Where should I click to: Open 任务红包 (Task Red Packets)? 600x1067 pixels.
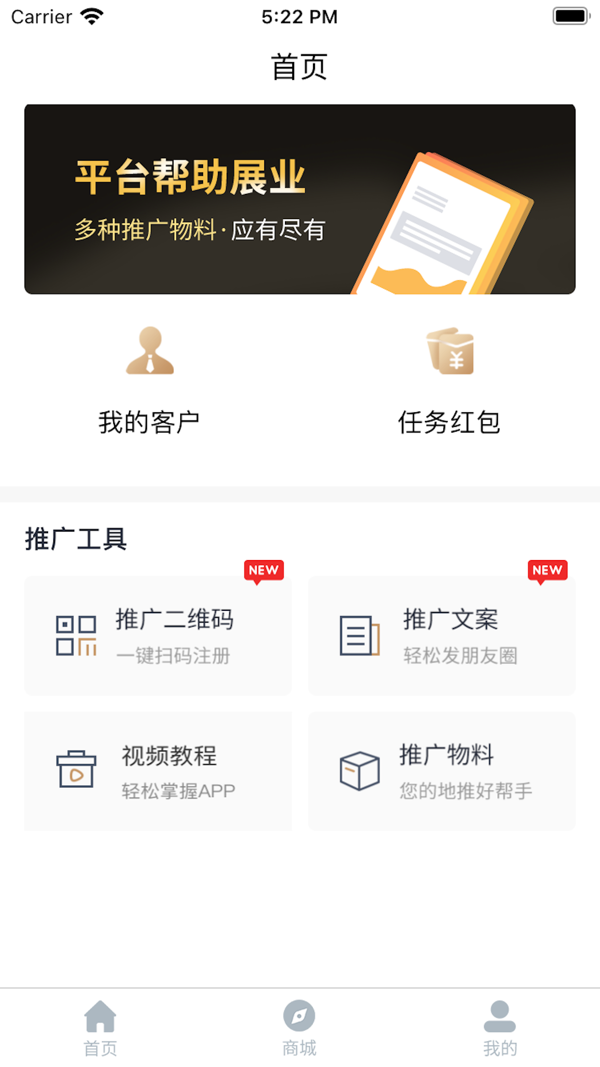pyautogui.click(x=449, y=381)
